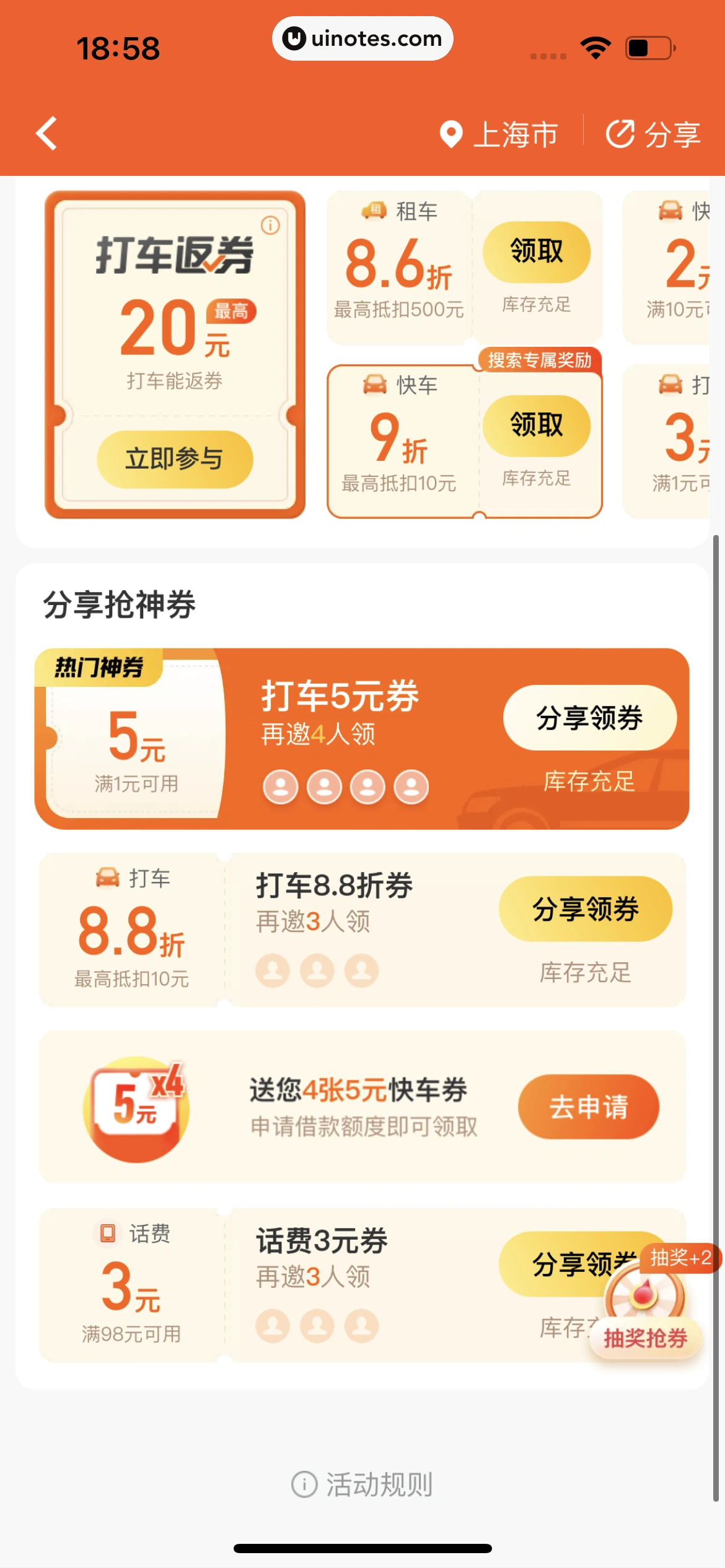View 活动规则 at the bottom
This screenshot has height=1568, width=725.
362,1484
